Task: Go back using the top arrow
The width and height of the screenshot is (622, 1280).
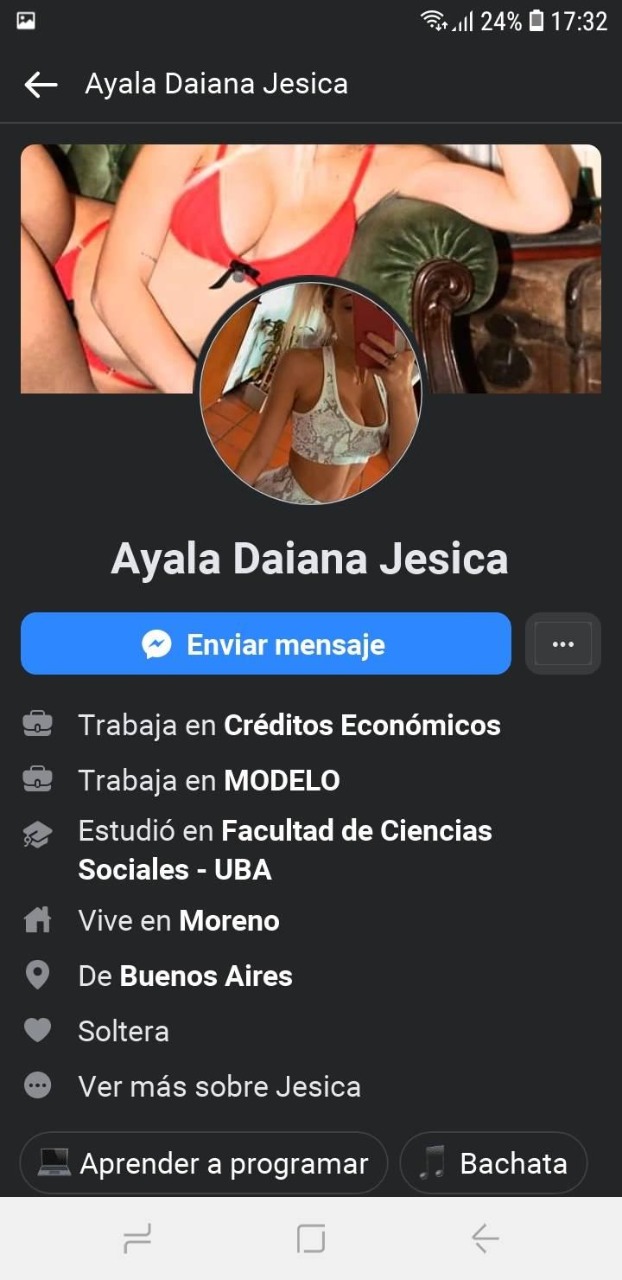Action: (x=40, y=84)
